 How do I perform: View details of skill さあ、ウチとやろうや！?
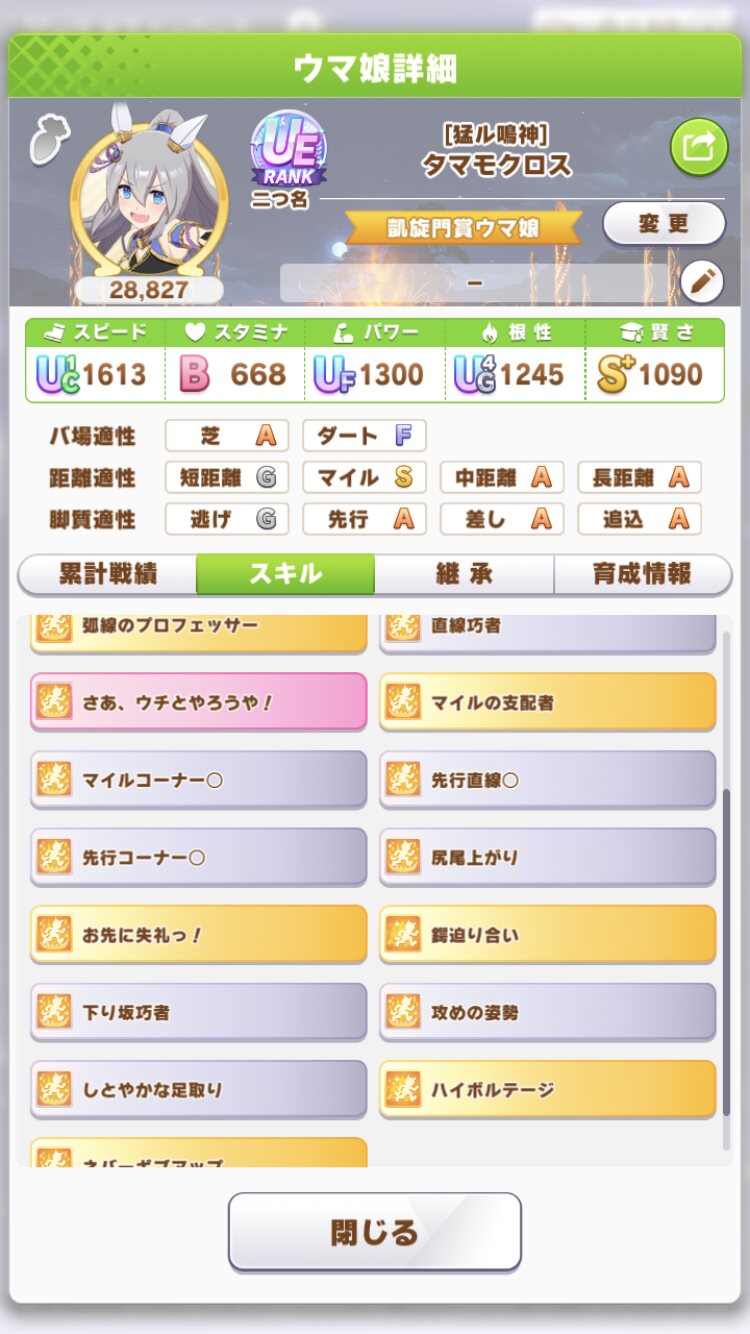(199, 702)
